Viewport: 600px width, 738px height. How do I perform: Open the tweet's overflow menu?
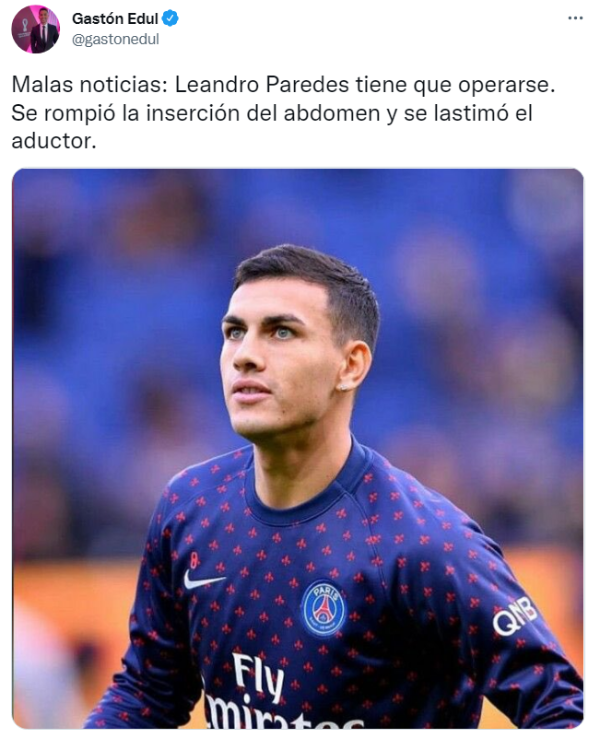point(575,18)
